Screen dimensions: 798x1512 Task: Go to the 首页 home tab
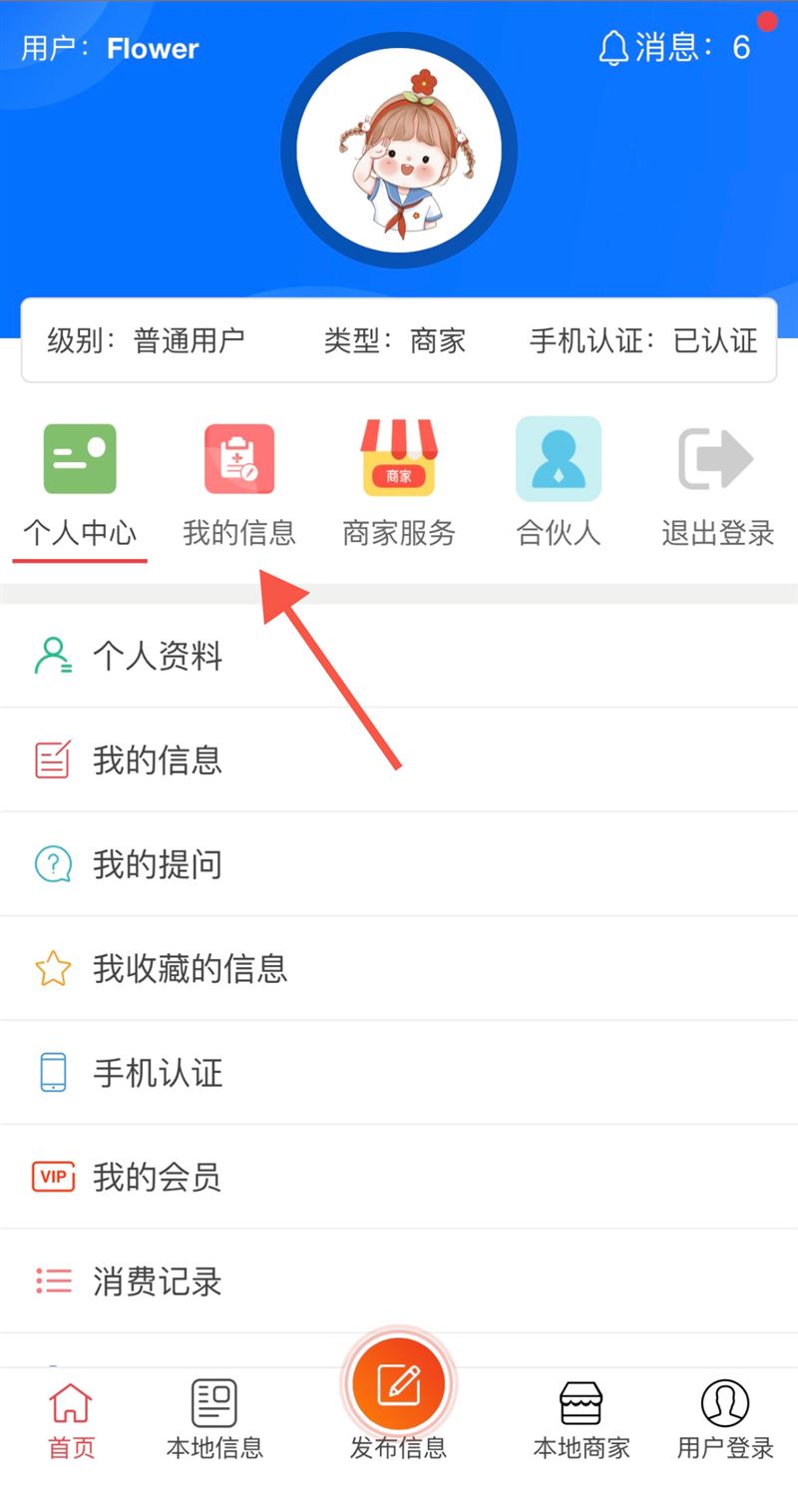pos(71,1420)
